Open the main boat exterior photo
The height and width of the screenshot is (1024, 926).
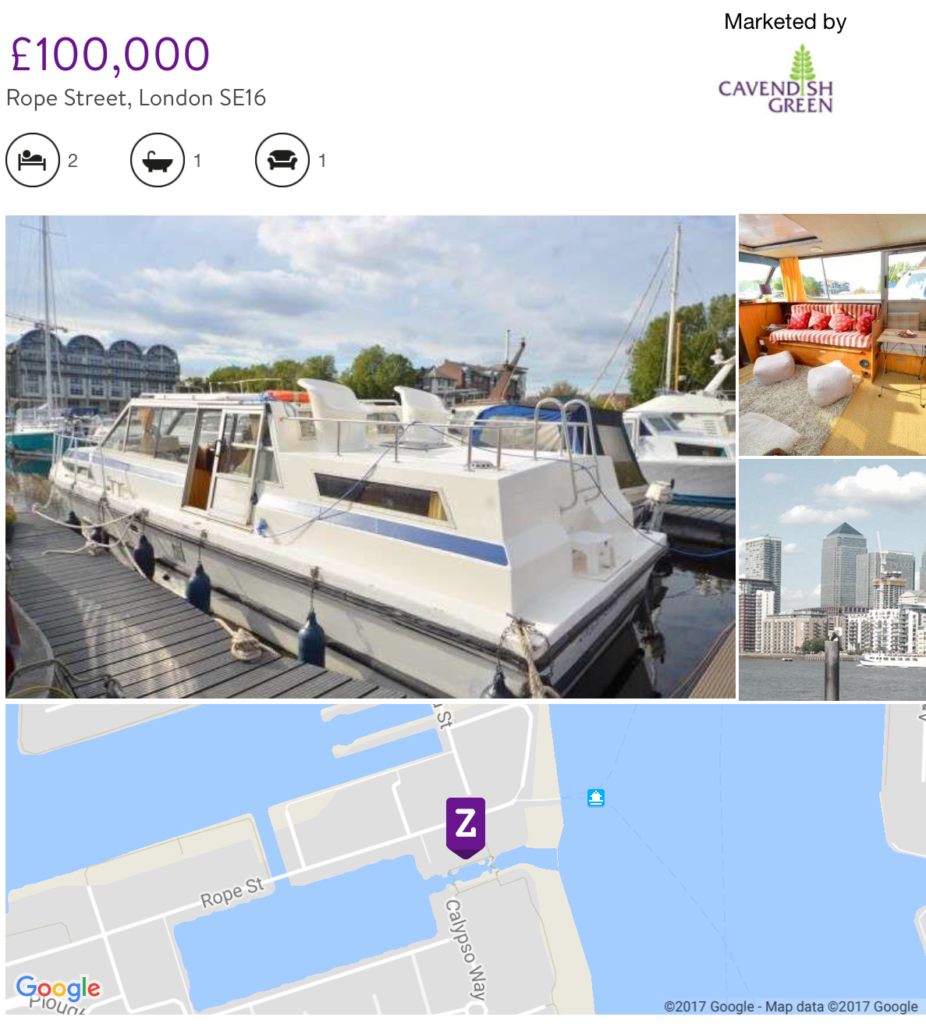coord(370,456)
